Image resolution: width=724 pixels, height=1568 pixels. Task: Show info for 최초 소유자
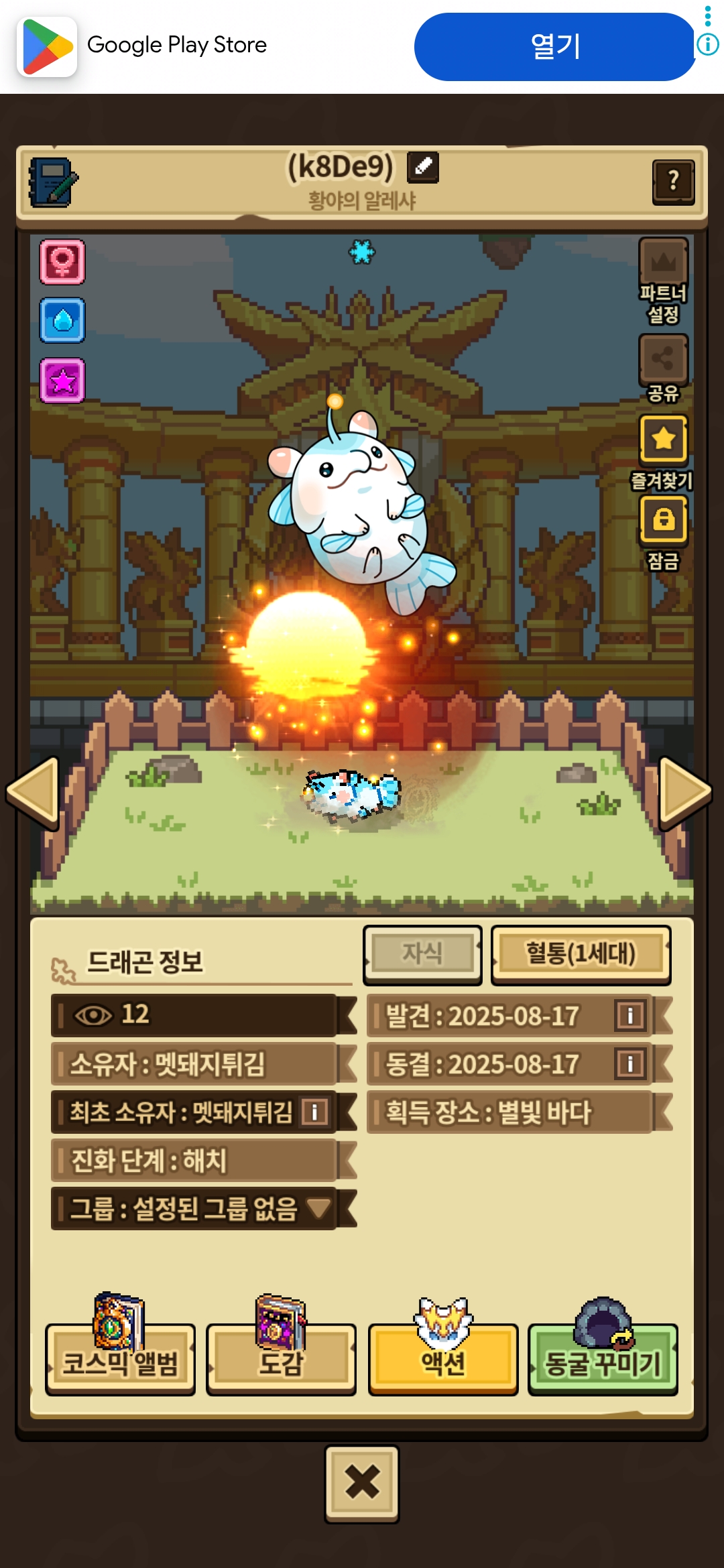pos(314,1112)
